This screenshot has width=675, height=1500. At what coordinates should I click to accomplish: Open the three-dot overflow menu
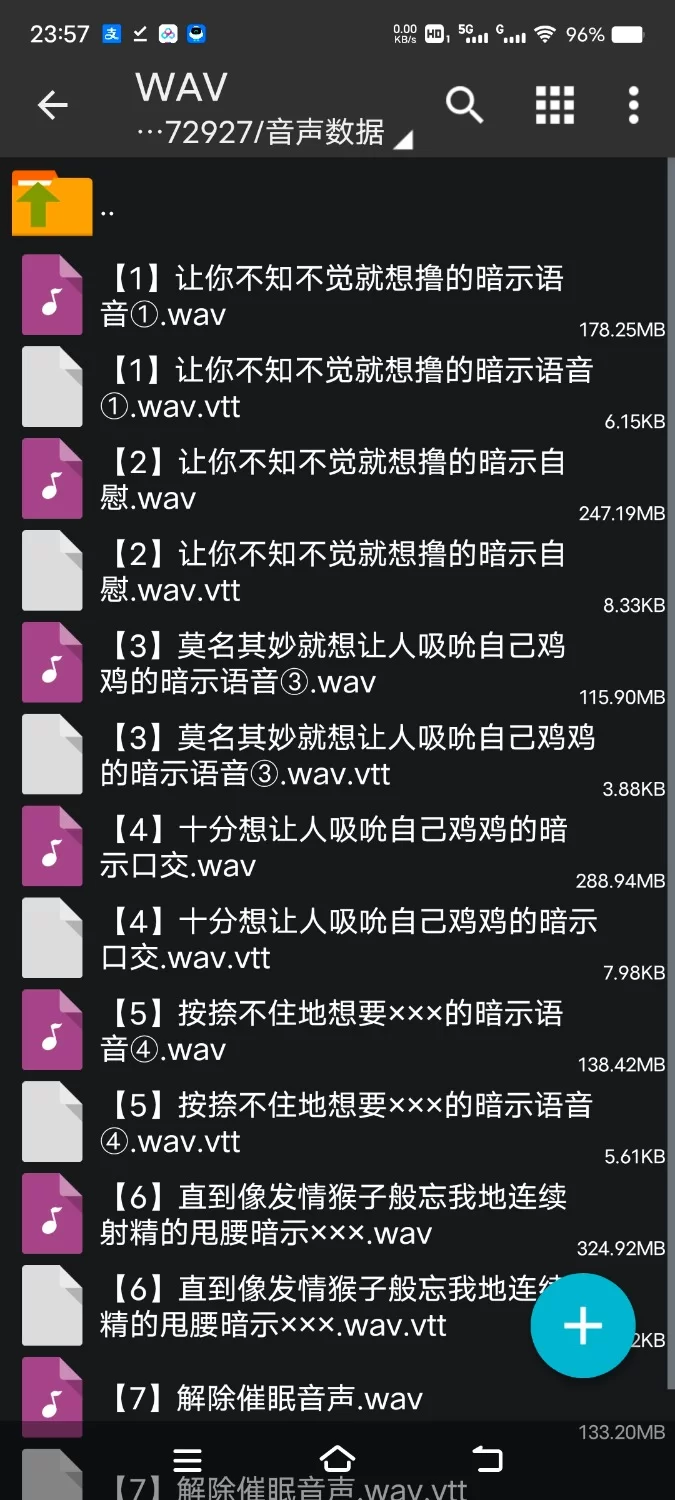pos(633,105)
